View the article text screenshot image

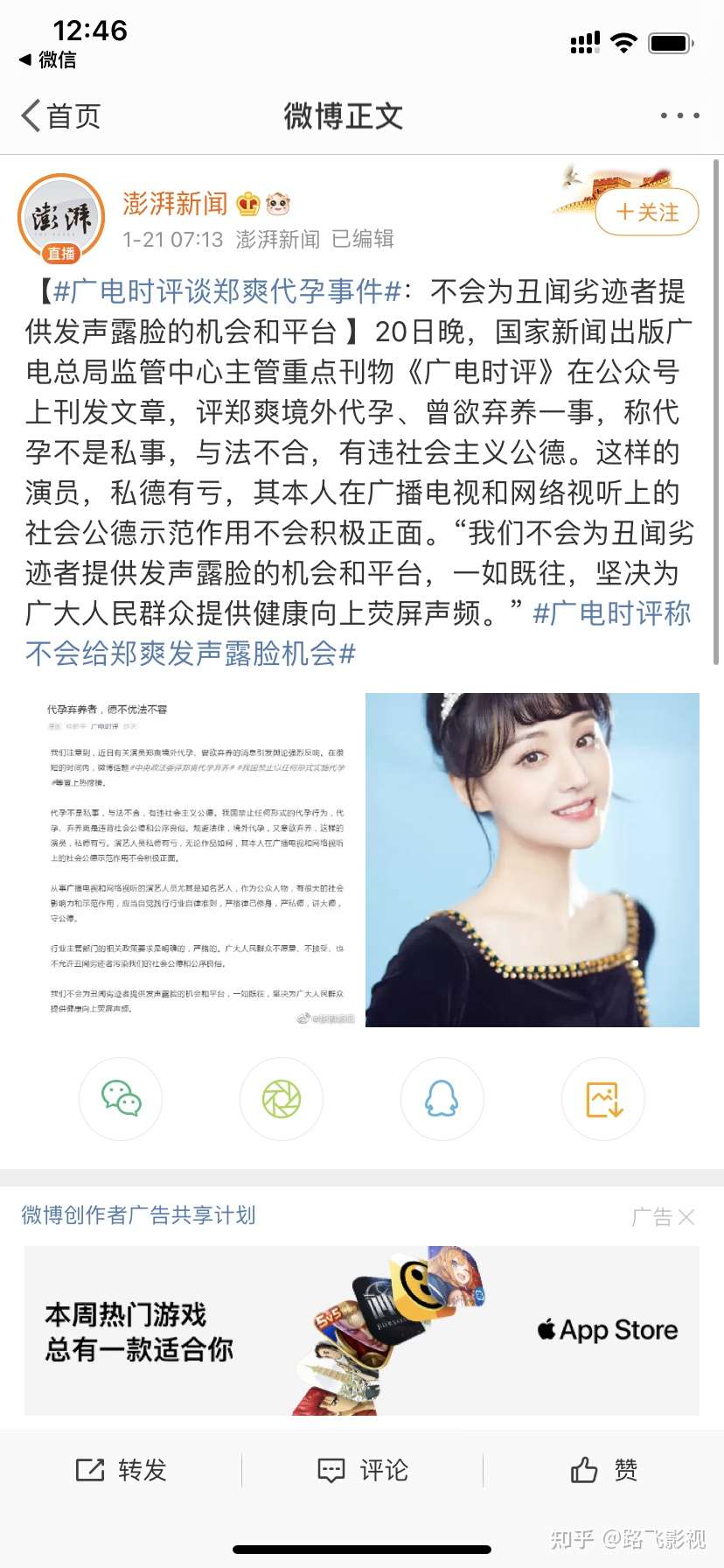tap(196, 859)
